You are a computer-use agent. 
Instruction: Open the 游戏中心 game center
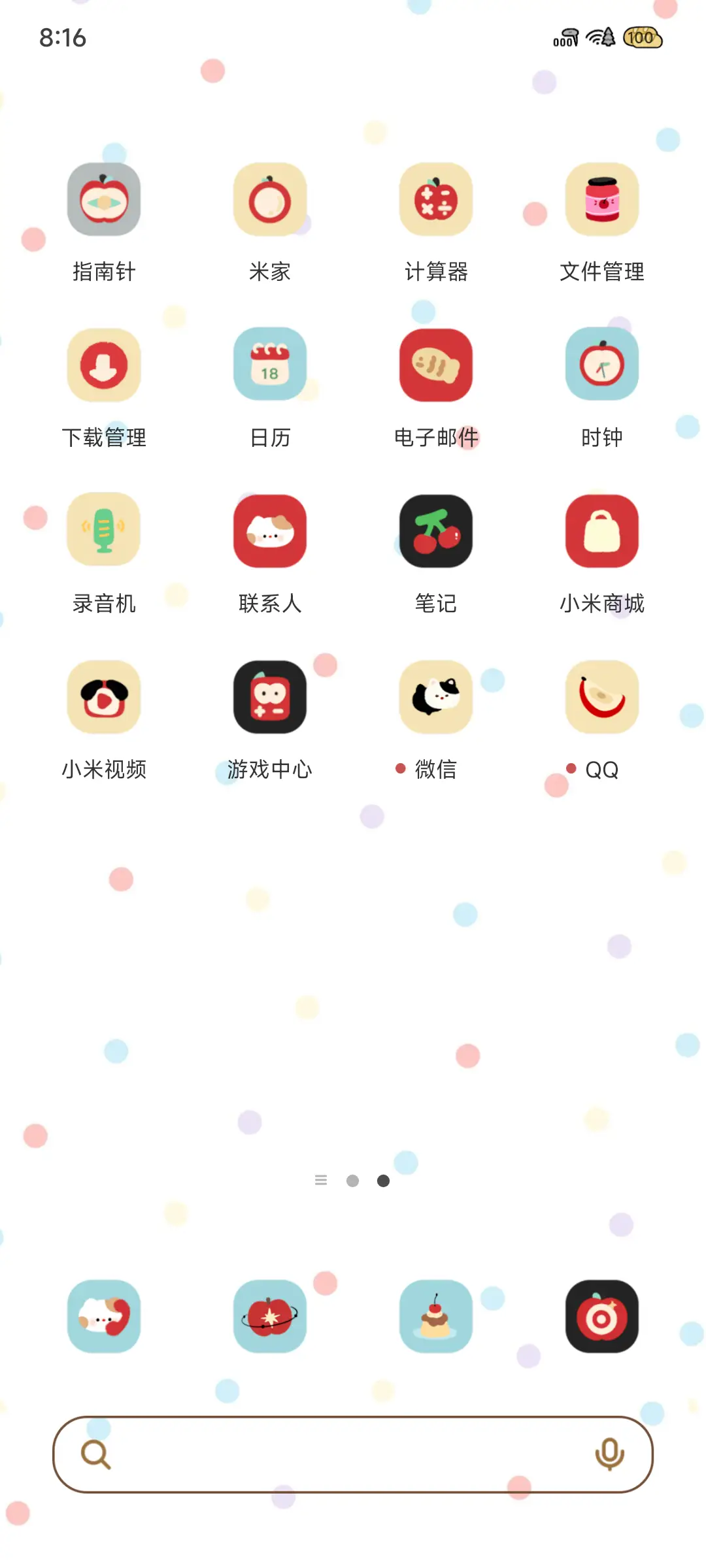pyautogui.click(x=271, y=696)
